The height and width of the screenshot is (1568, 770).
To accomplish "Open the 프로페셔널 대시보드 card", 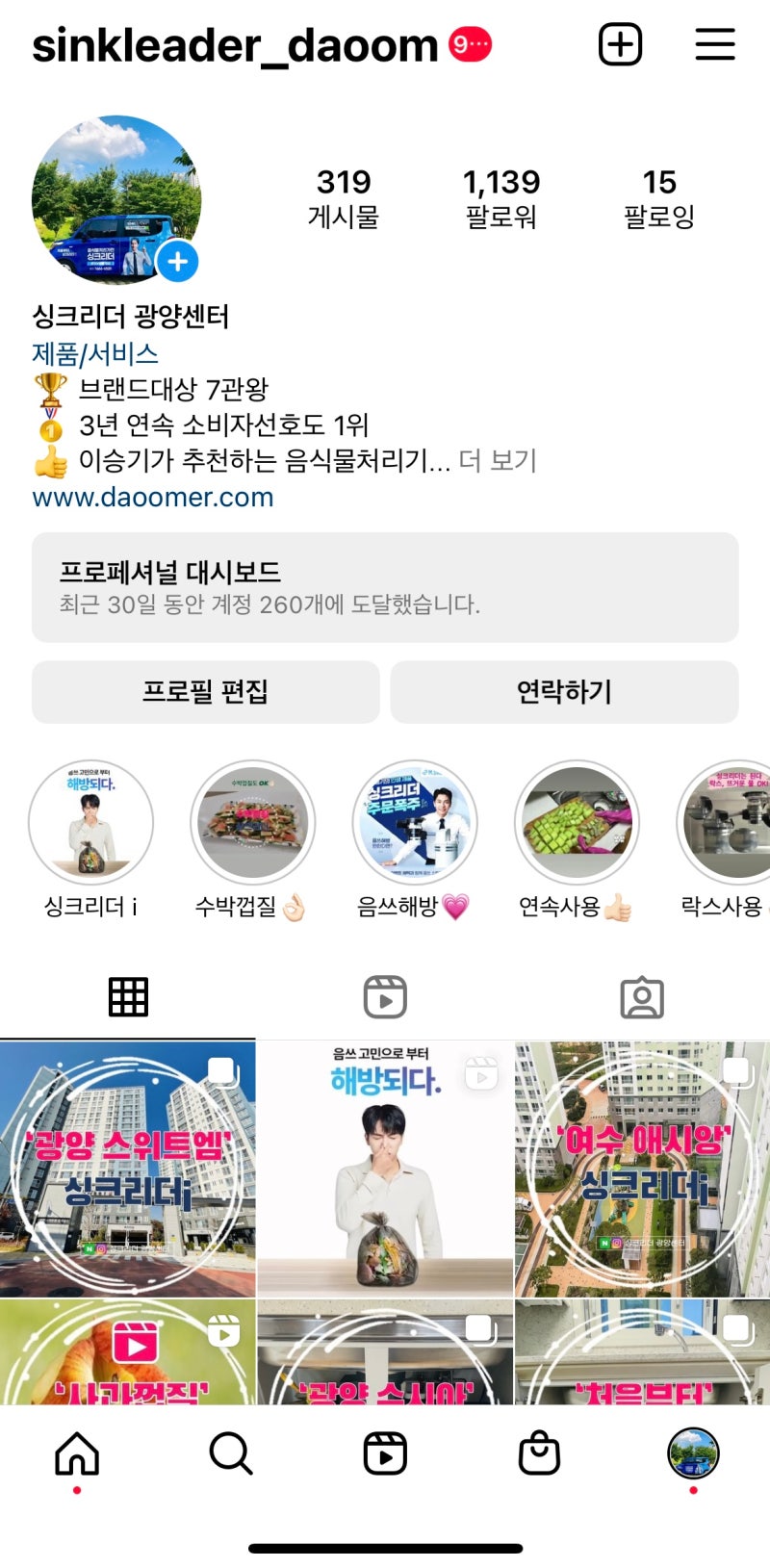I will click(x=385, y=587).
